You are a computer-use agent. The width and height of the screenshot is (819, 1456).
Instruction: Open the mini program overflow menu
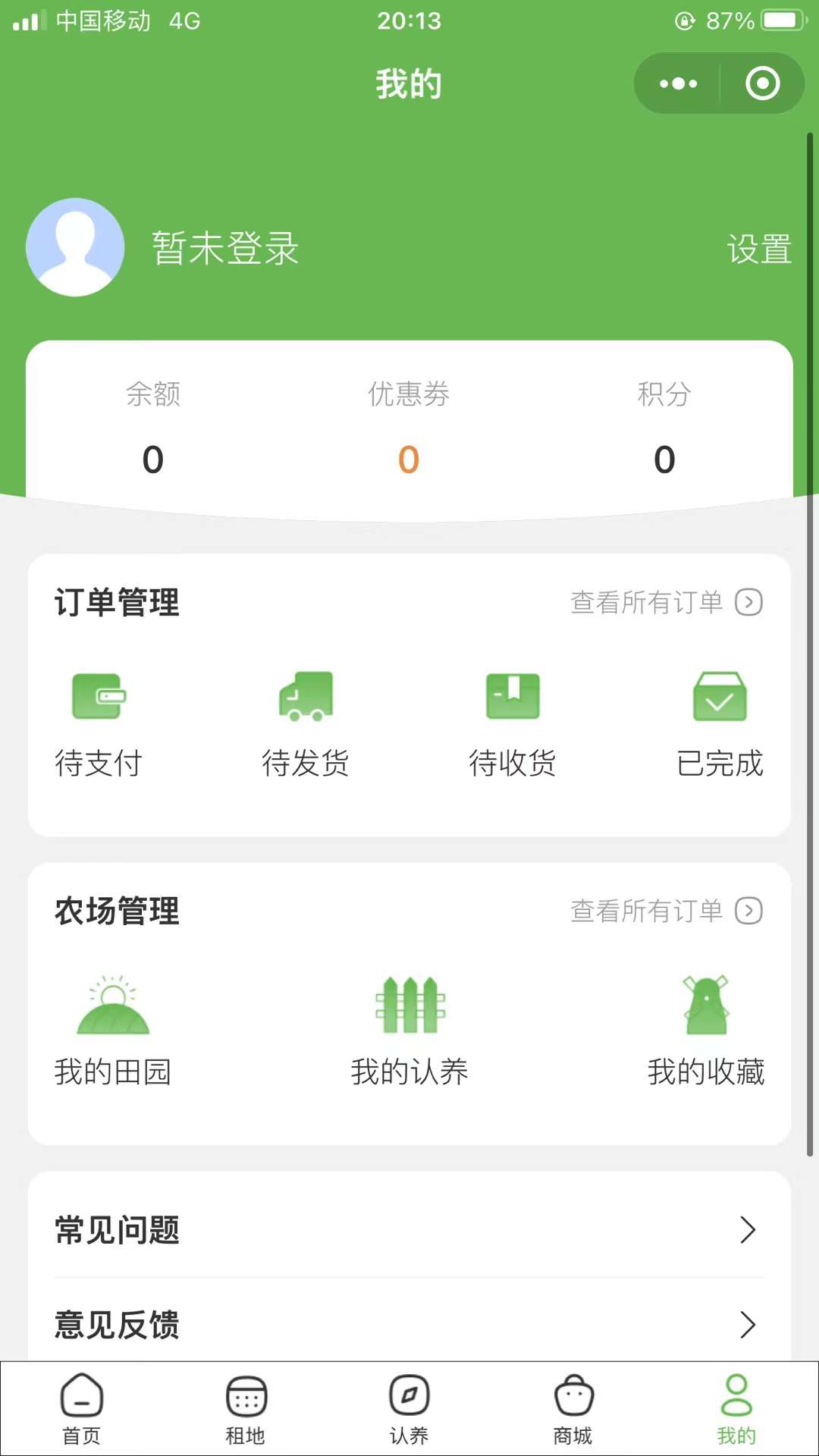tap(678, 83)
